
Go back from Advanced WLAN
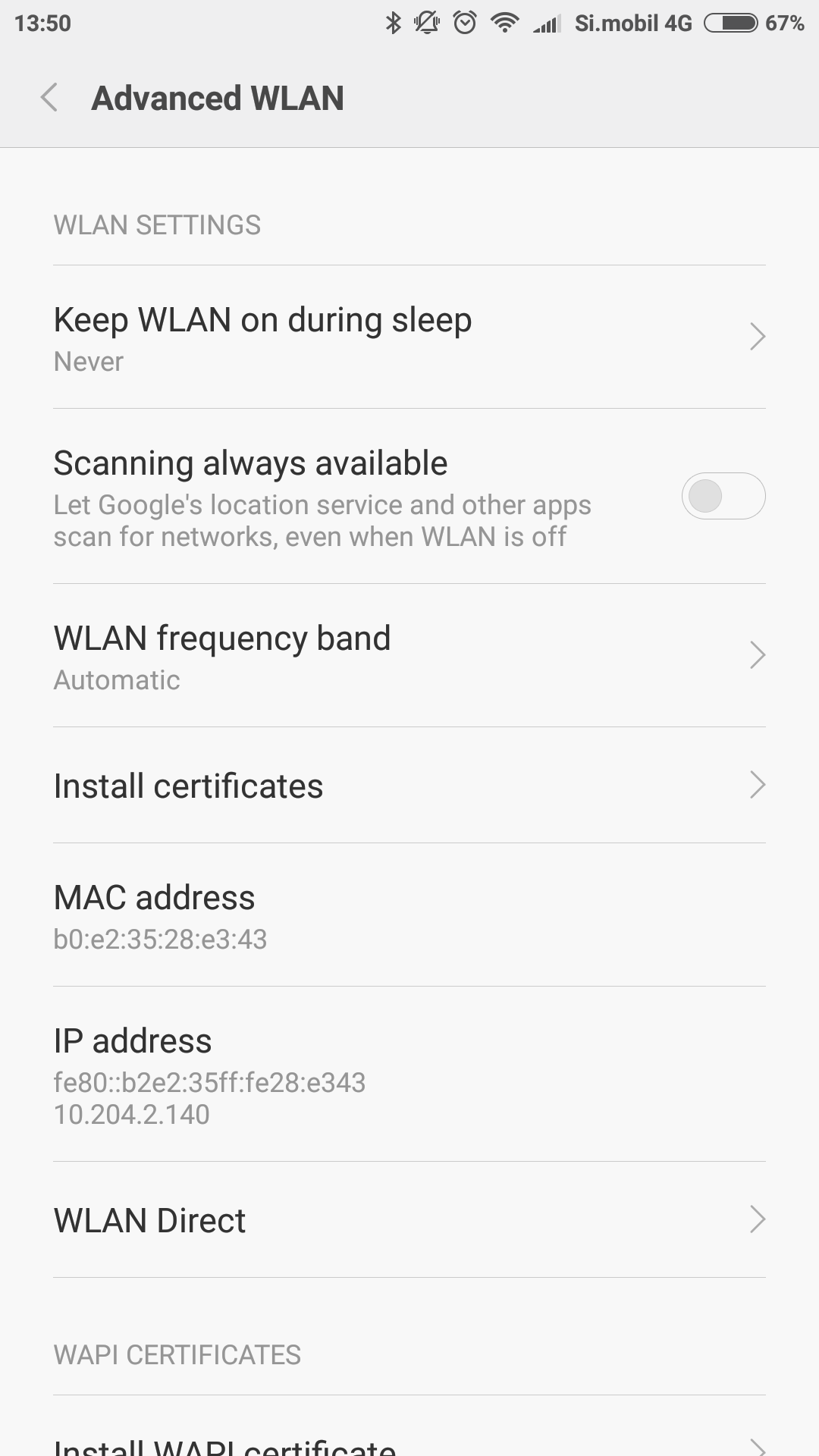click(x=49, y=98)
